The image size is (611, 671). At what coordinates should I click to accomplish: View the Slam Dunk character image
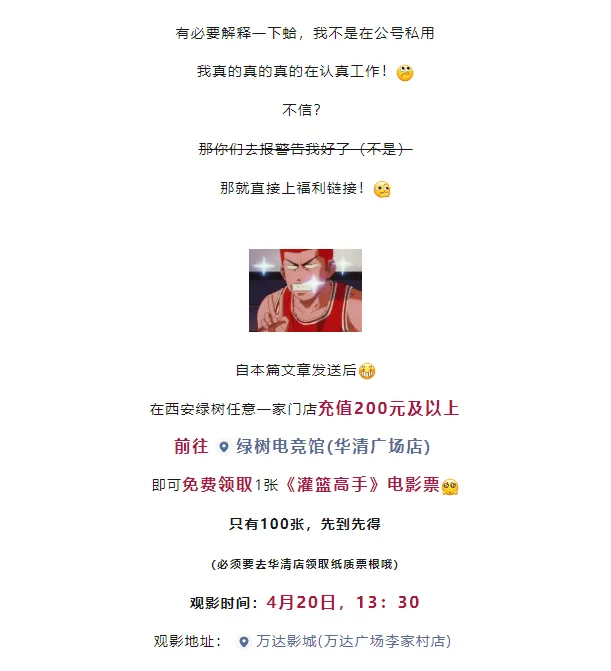point(305,290)
